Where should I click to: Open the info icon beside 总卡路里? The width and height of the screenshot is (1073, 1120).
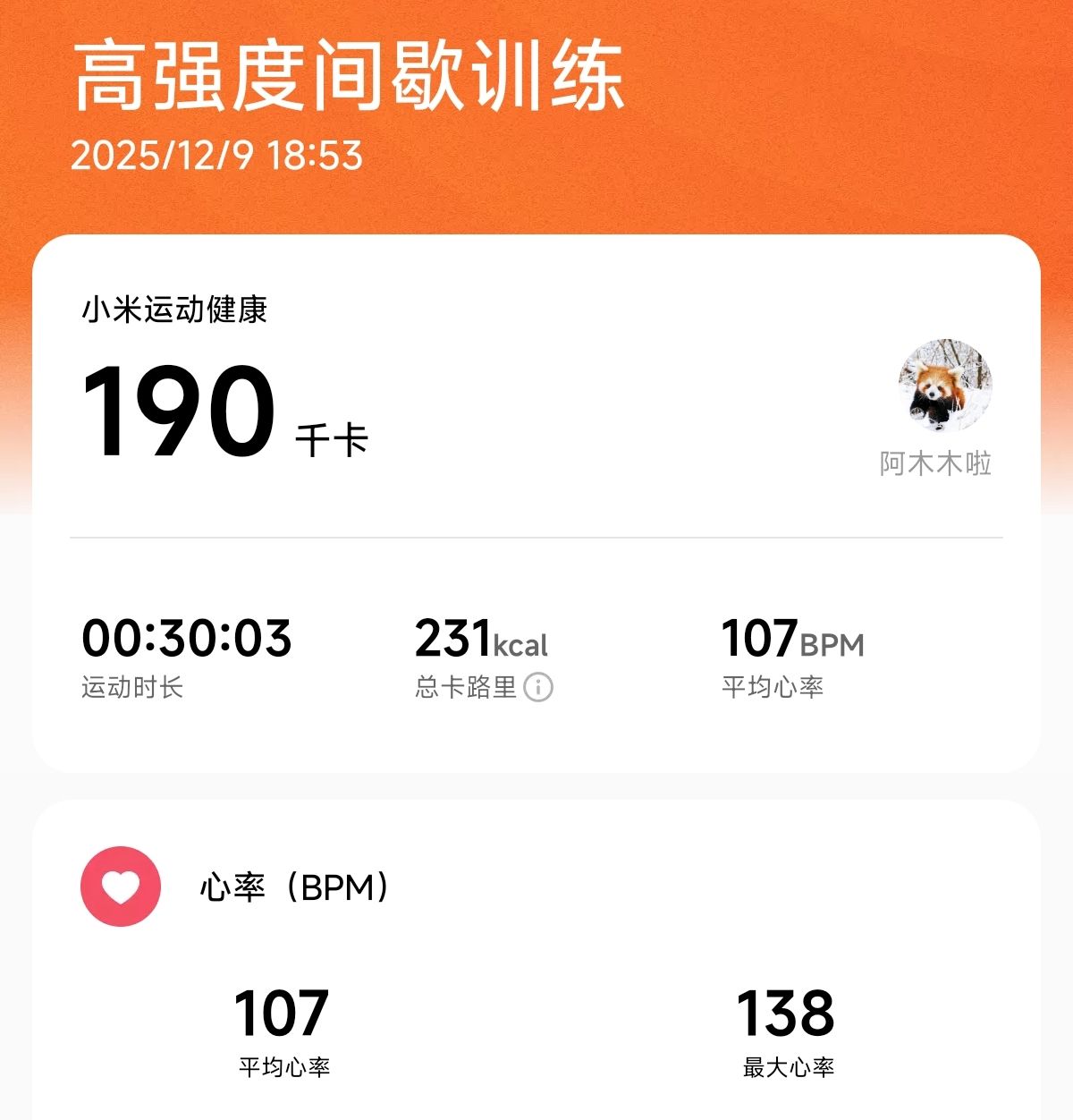pyautogui.click(x=538, y=687)
